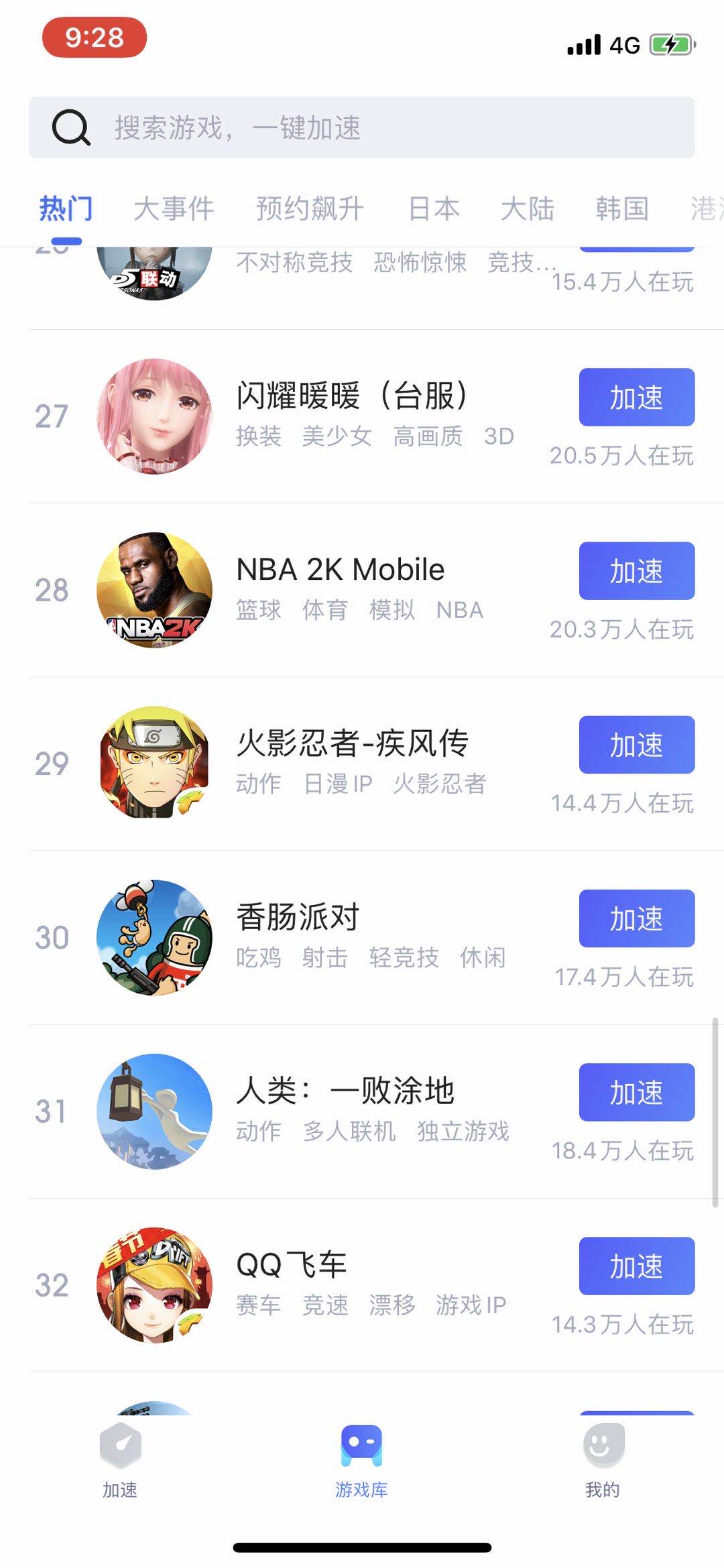The width and height of the screenshot is (724, 1568).
Task: Accelerate 火影忍者-疾风传
Action: pos(636,744)
